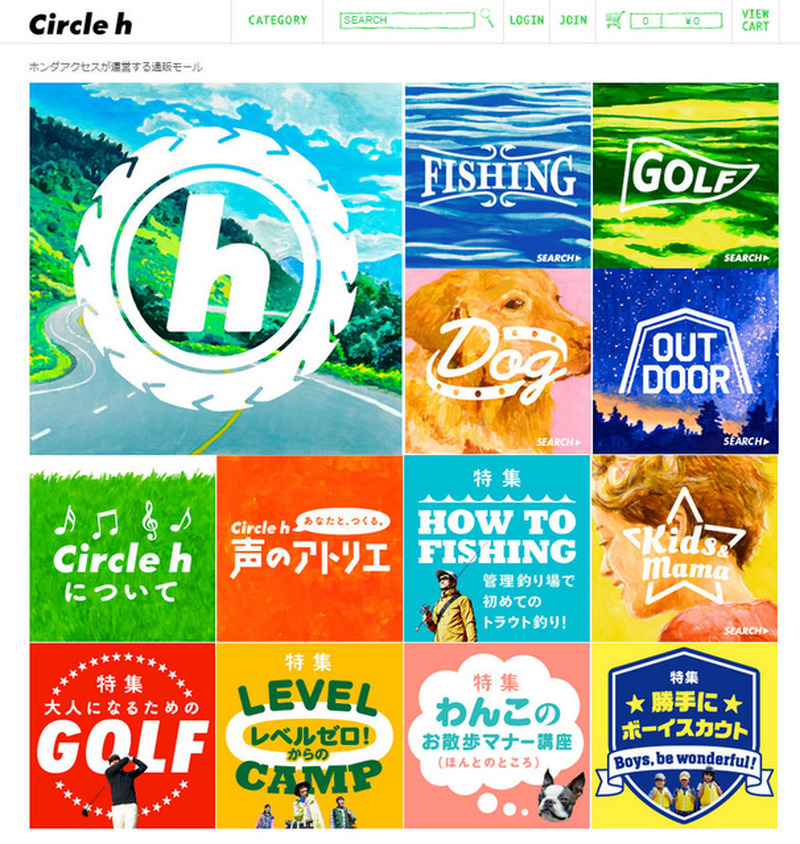Viewport: 800px width, 844px height.
Task: Tap the SEARCH input field
Action: pos(406,20)
